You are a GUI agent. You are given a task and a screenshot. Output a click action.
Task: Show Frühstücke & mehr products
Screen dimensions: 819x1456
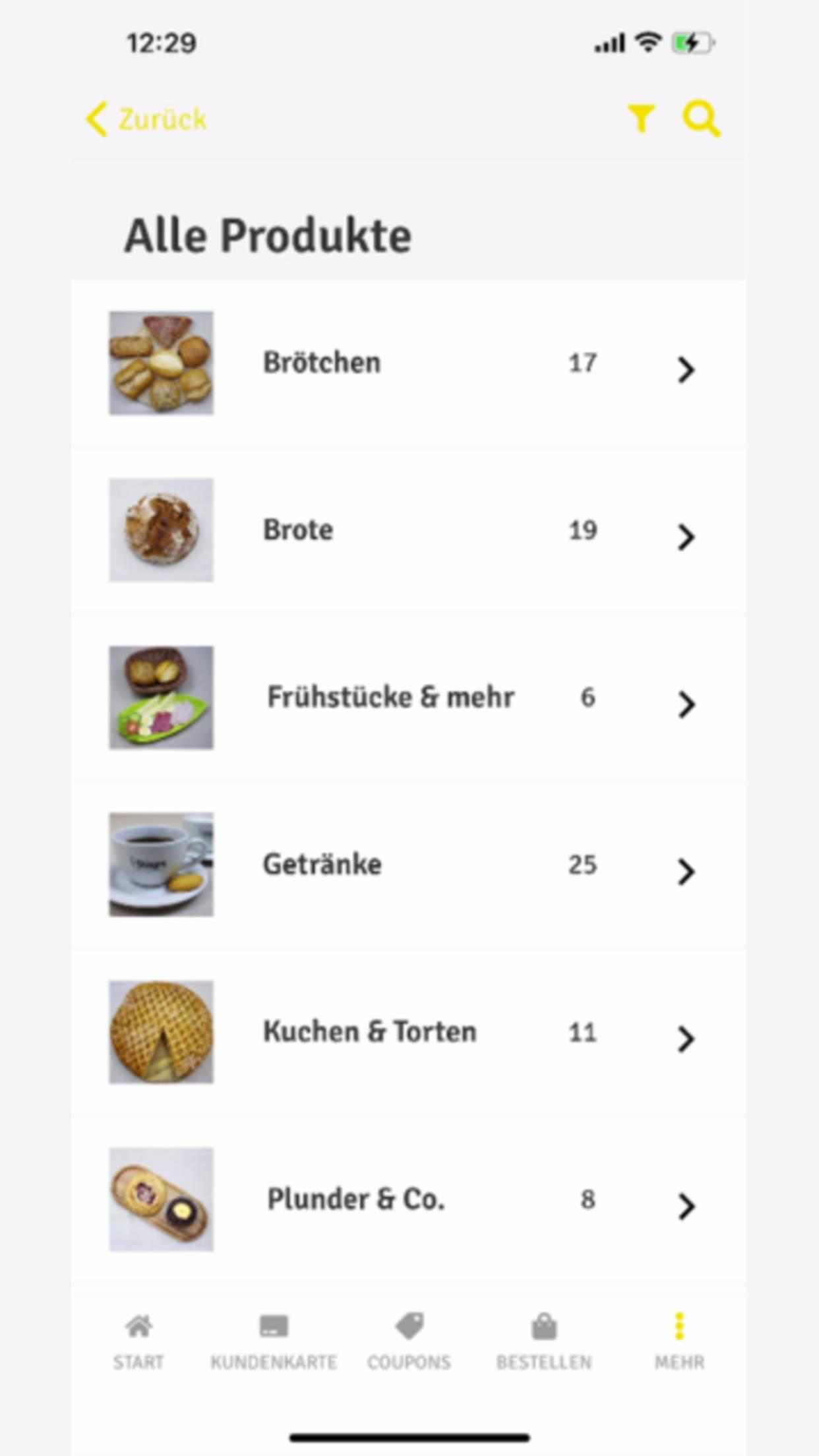[x=409, y=698]
